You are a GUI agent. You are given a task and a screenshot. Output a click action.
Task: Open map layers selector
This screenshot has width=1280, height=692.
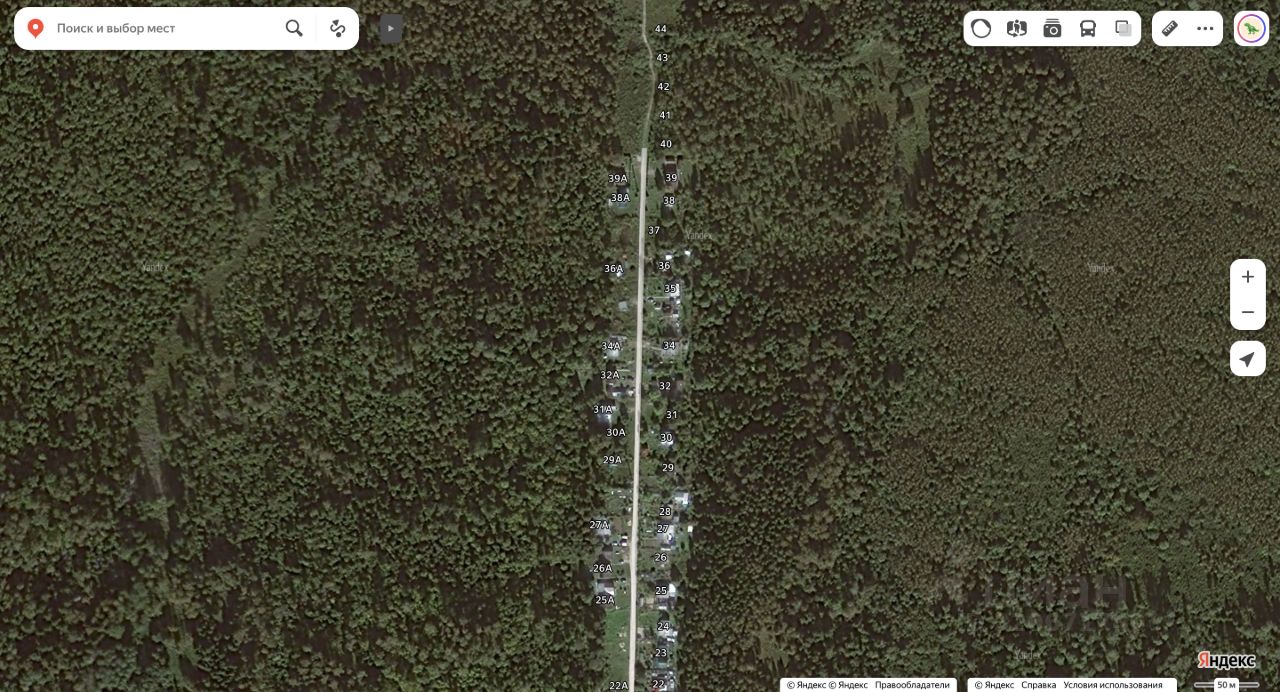1123,28
